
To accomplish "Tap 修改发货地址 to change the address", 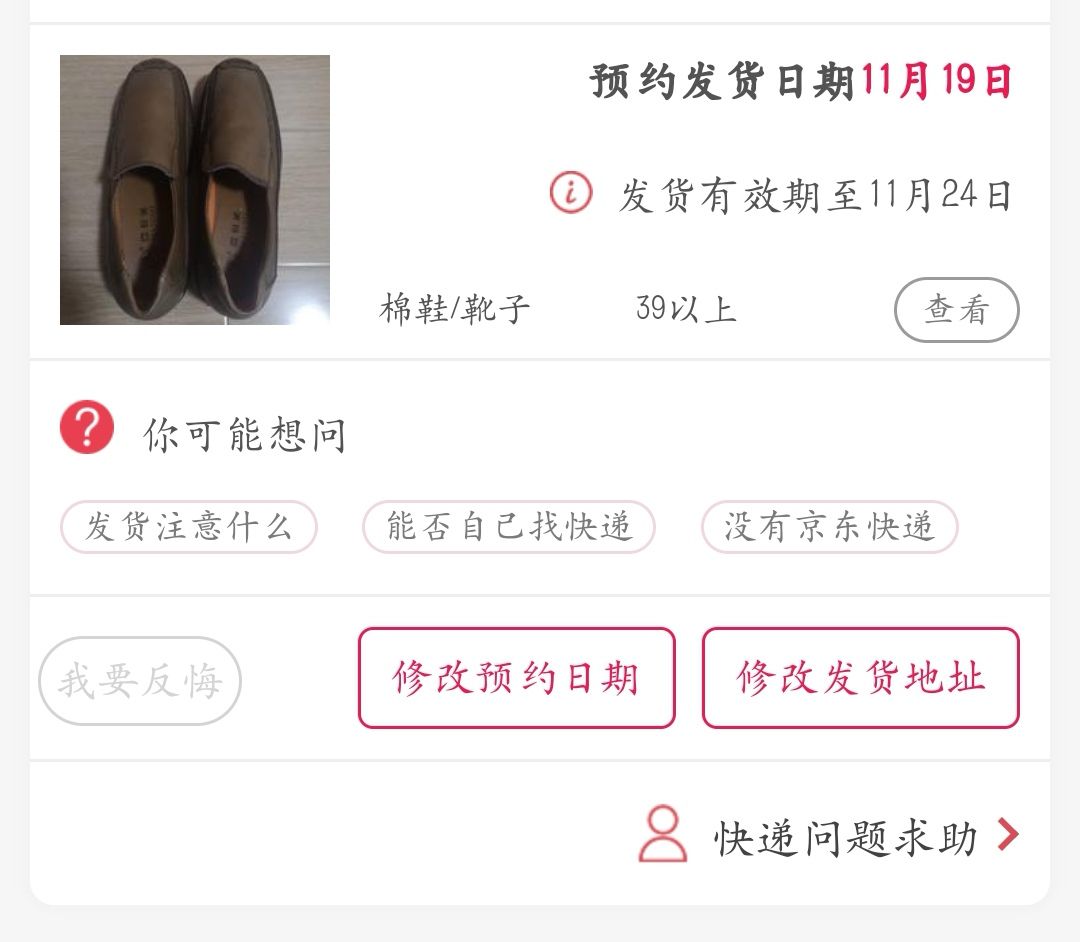I will coord(860,678).
